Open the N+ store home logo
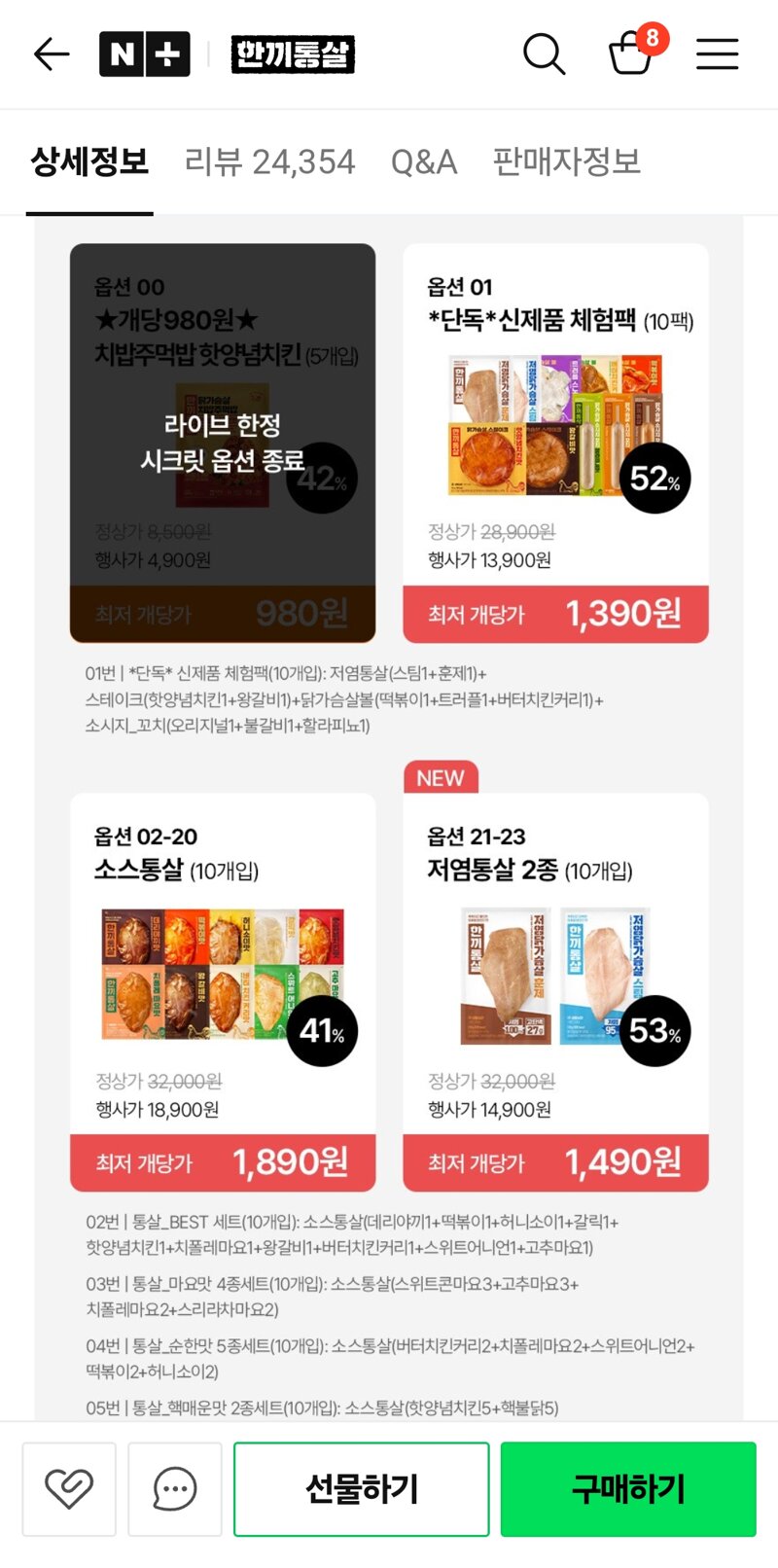Image resolution: width=778 pixels, height=1568 pixels. click(144, 54)
